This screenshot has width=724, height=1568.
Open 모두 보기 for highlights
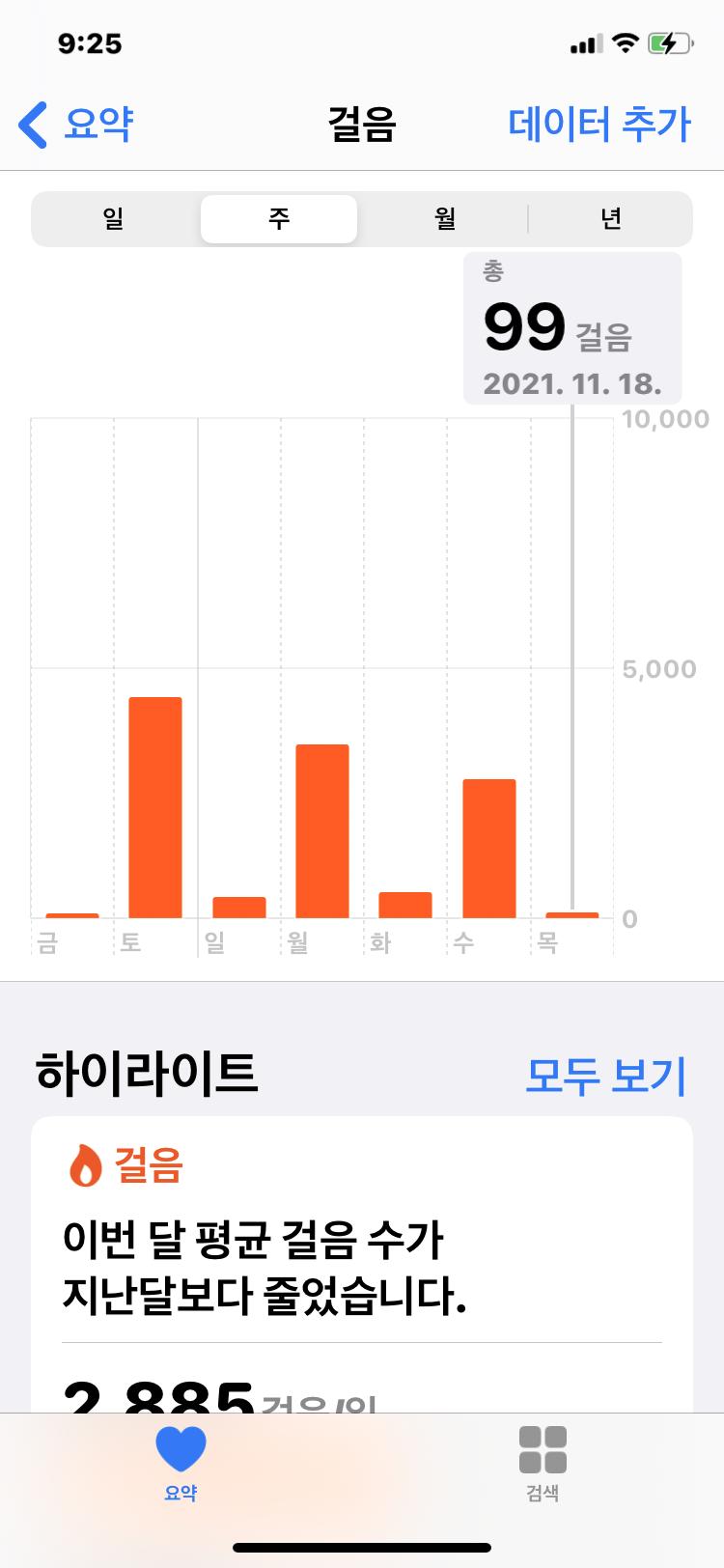tap(605, 1075)
